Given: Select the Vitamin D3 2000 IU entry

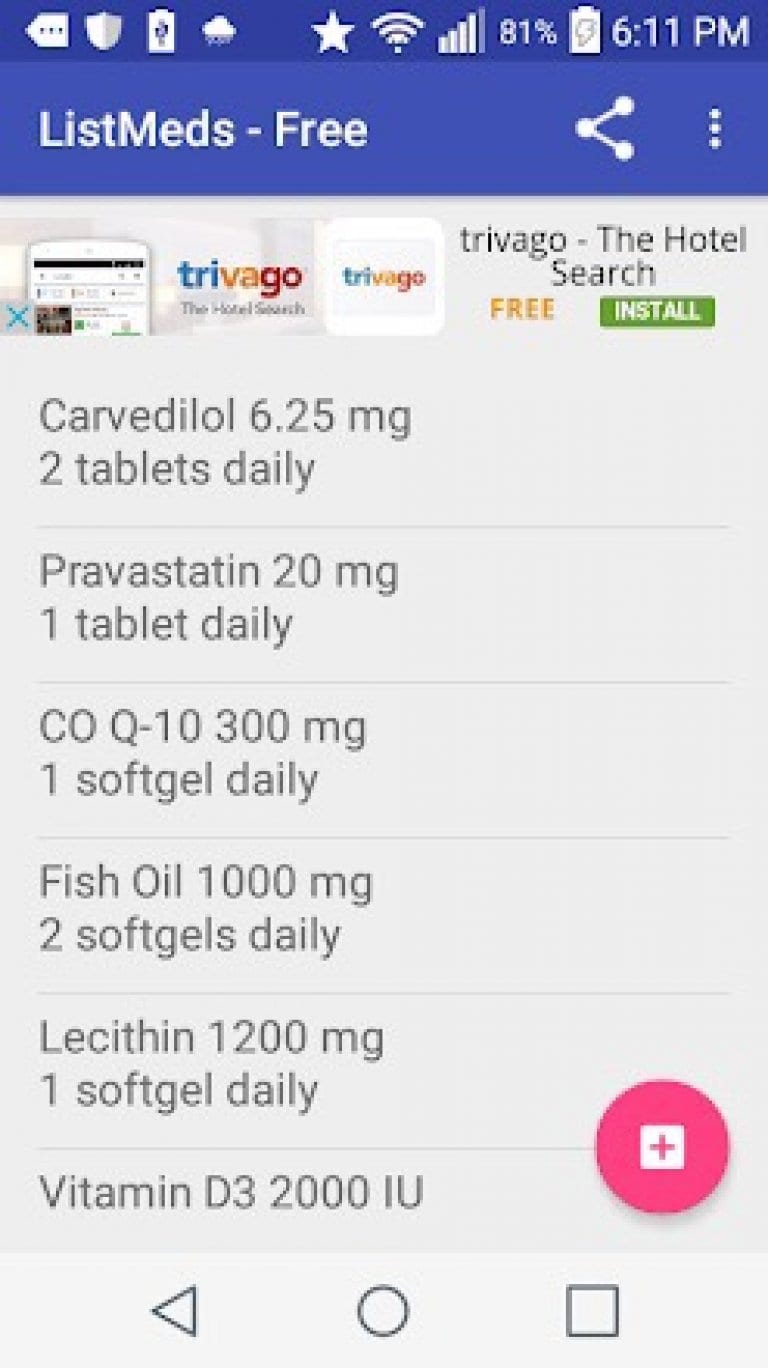Looking at the screenshot, I should pos(230,1191).
